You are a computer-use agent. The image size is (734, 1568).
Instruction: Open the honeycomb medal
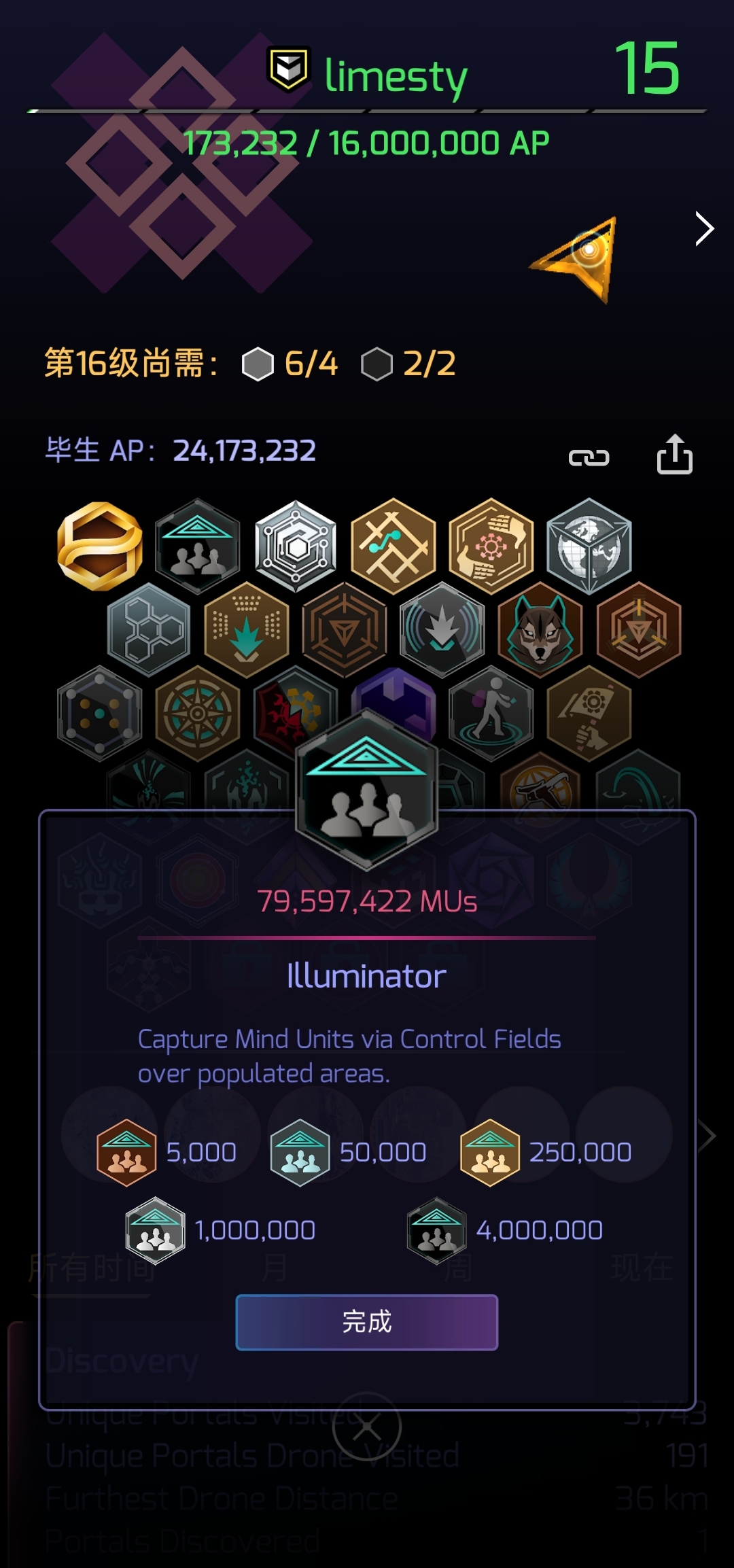click(149, 629)
